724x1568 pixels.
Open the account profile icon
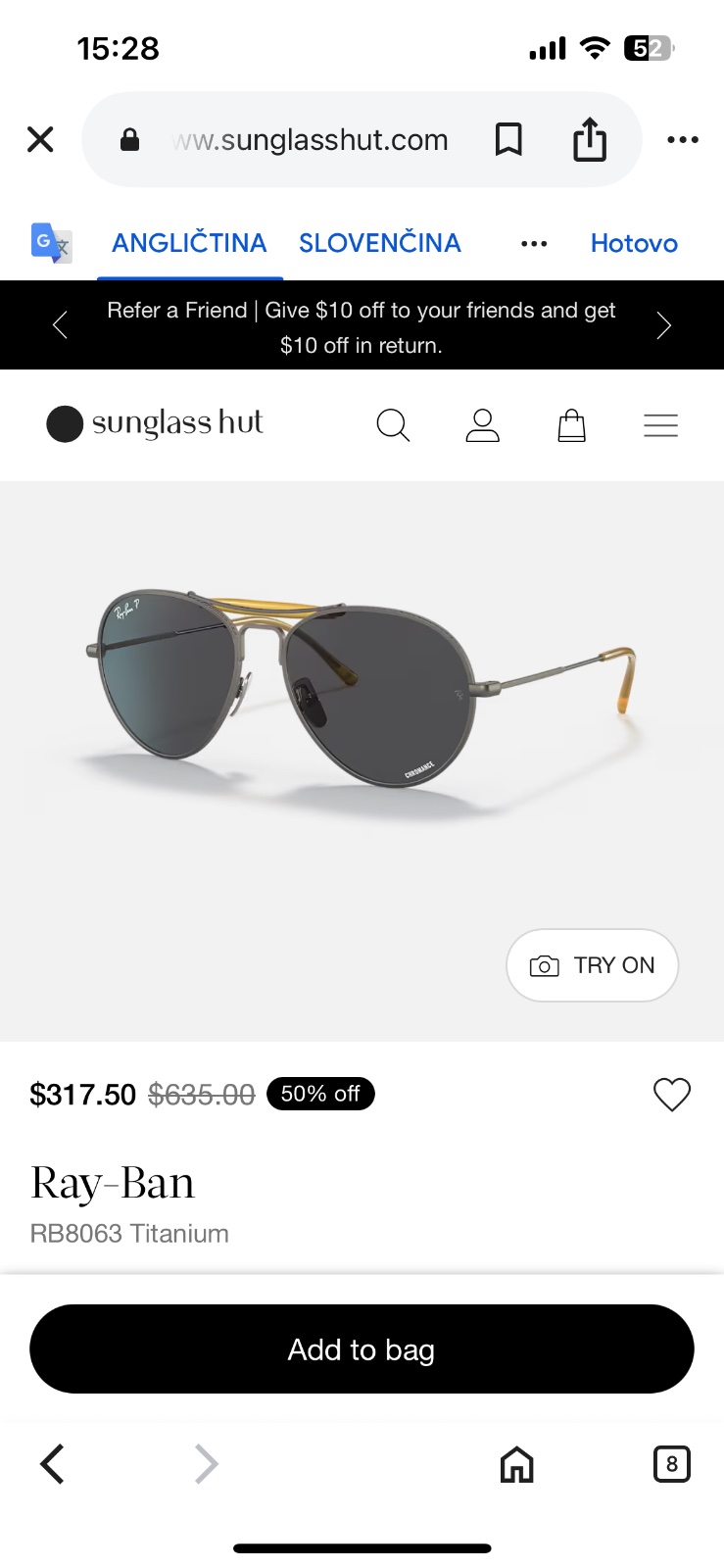point(482,425)
